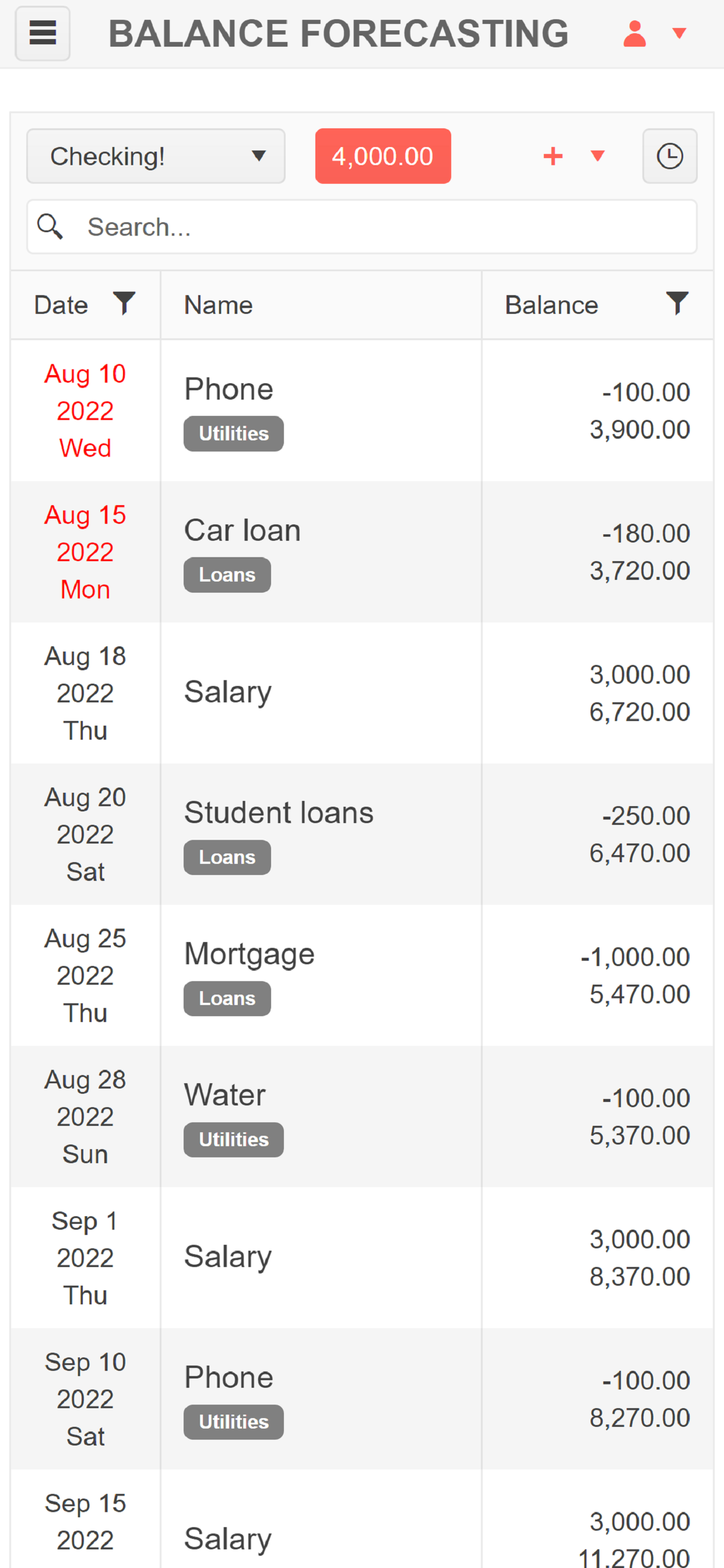The height and width of the screenshot is (1568, 724).
Task: Open the Sep 1 Salary entry
Action: coord(362,1258)
